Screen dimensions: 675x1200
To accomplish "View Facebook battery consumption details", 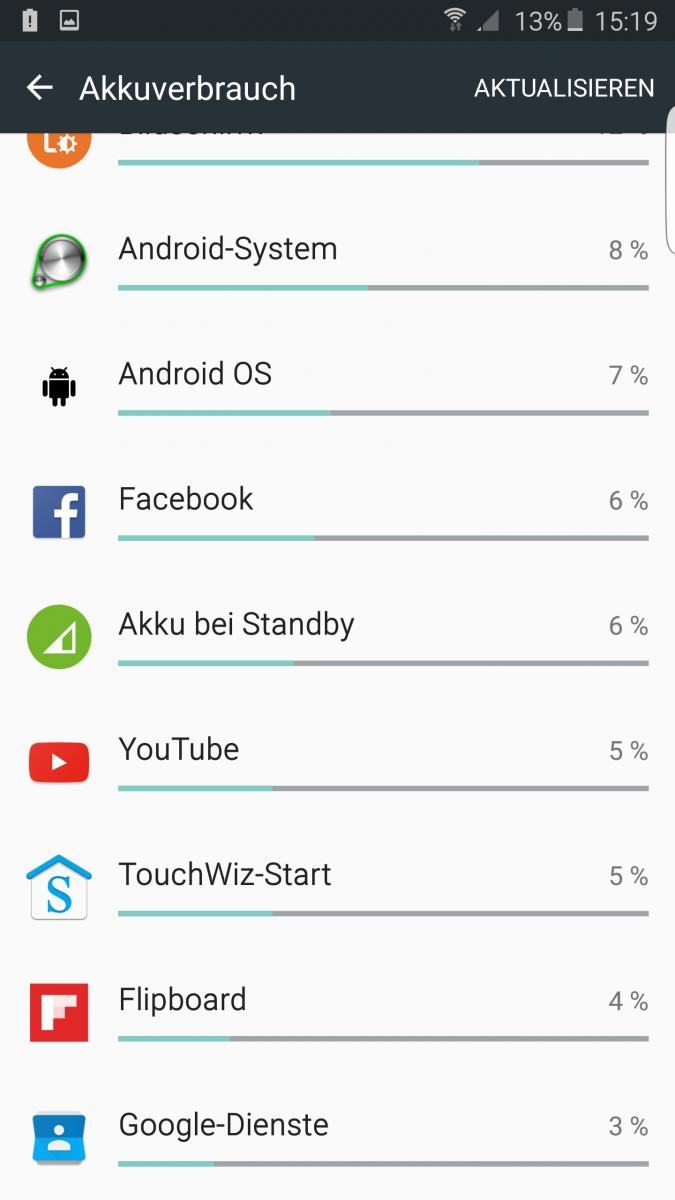I will point(337,510).
